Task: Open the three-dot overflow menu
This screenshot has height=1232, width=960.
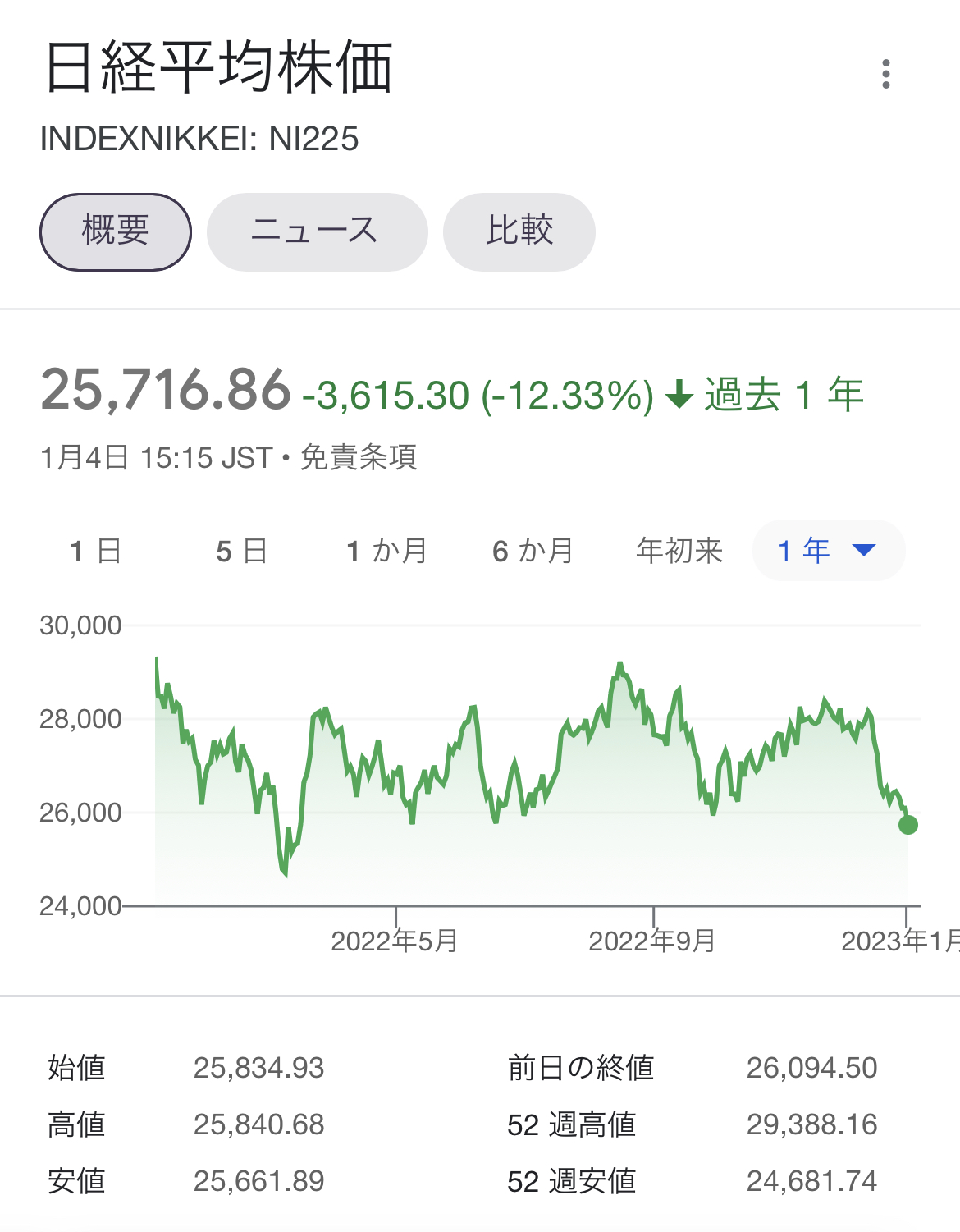Action: [885, 74]
